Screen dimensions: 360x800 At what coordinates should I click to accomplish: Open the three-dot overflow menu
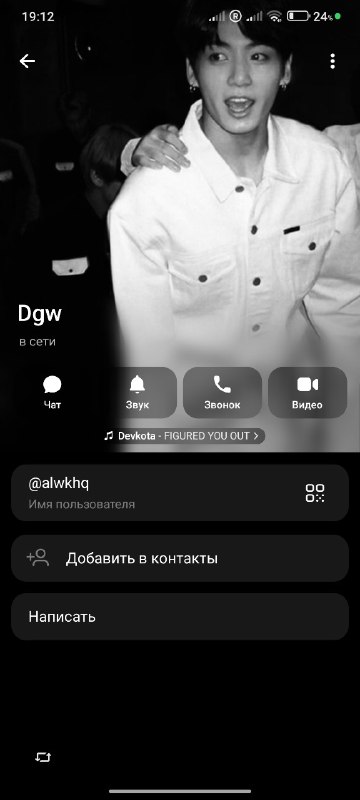(x=332, y=61)
